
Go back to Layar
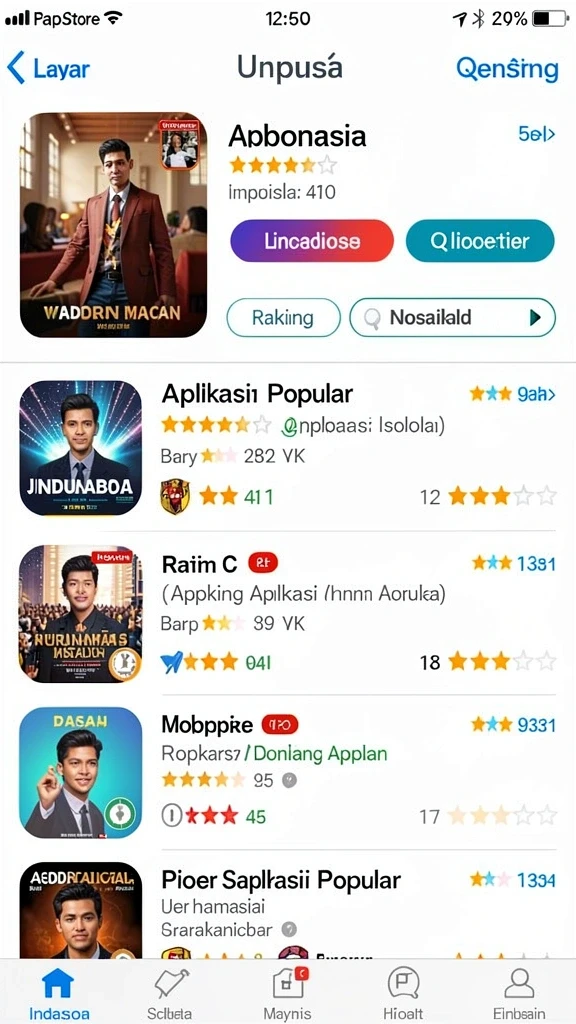[x=48, y=69]
